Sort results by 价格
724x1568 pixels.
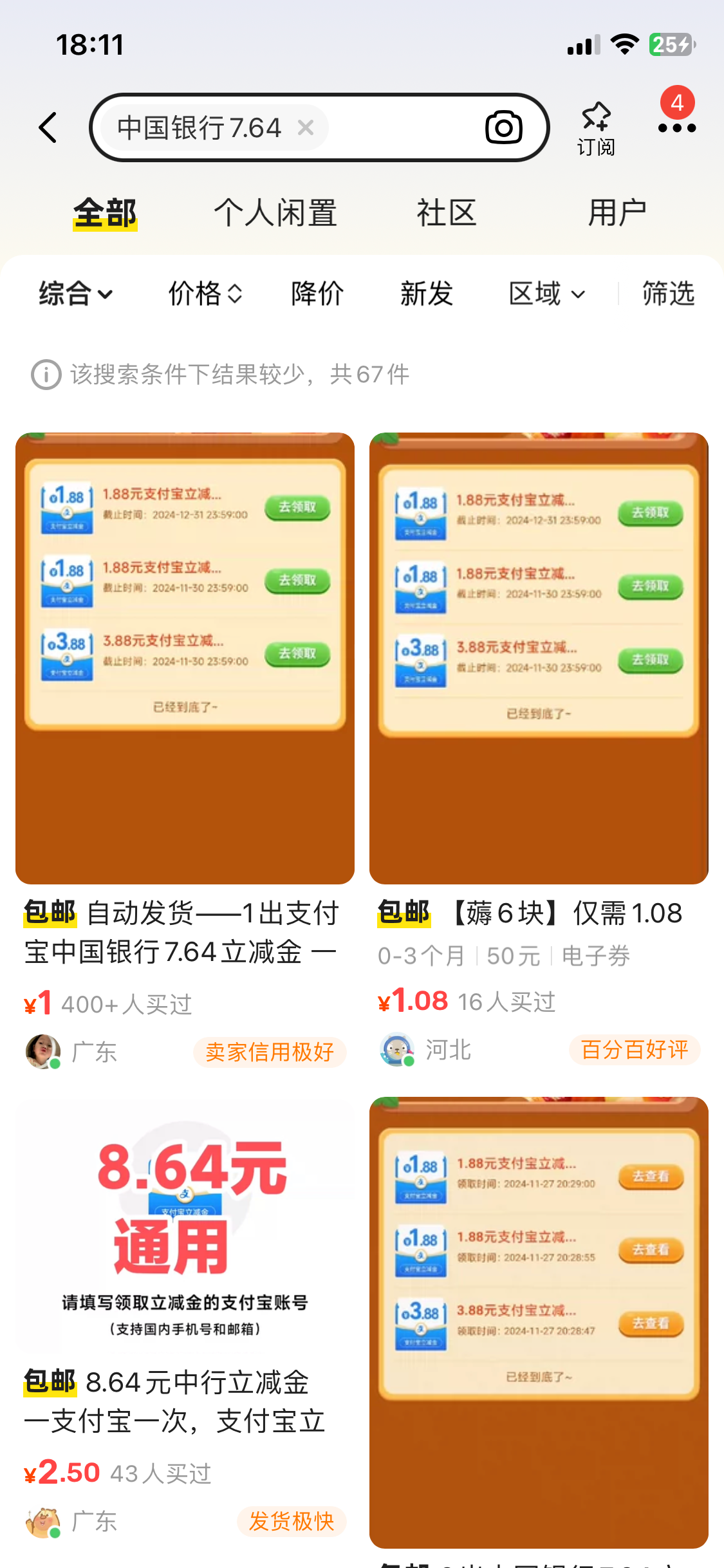coord(205,294)
